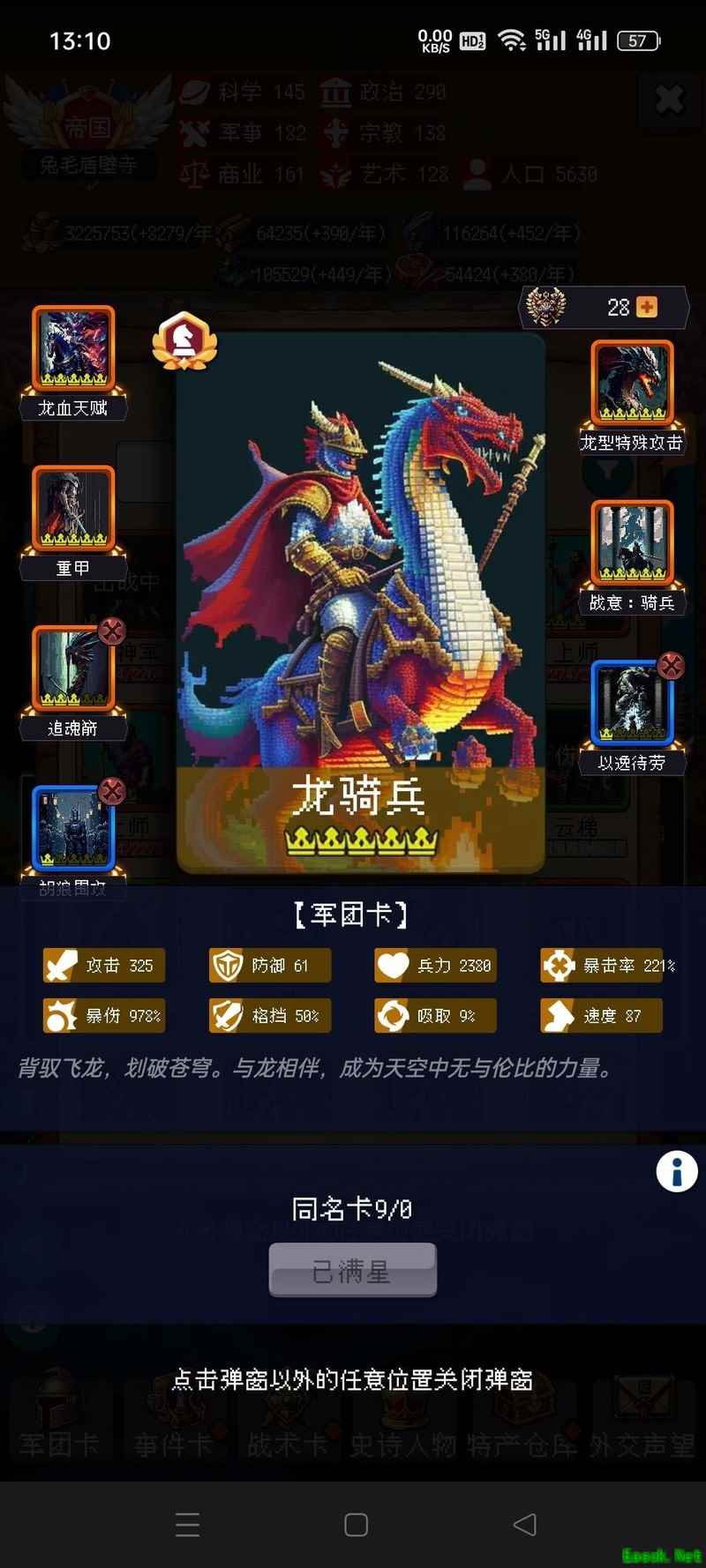The width and height of the screenshot is (706, 1568).
Task: Open the 龙血天赋 skill card
Action: pyautogui.click(x=73, y=350)
